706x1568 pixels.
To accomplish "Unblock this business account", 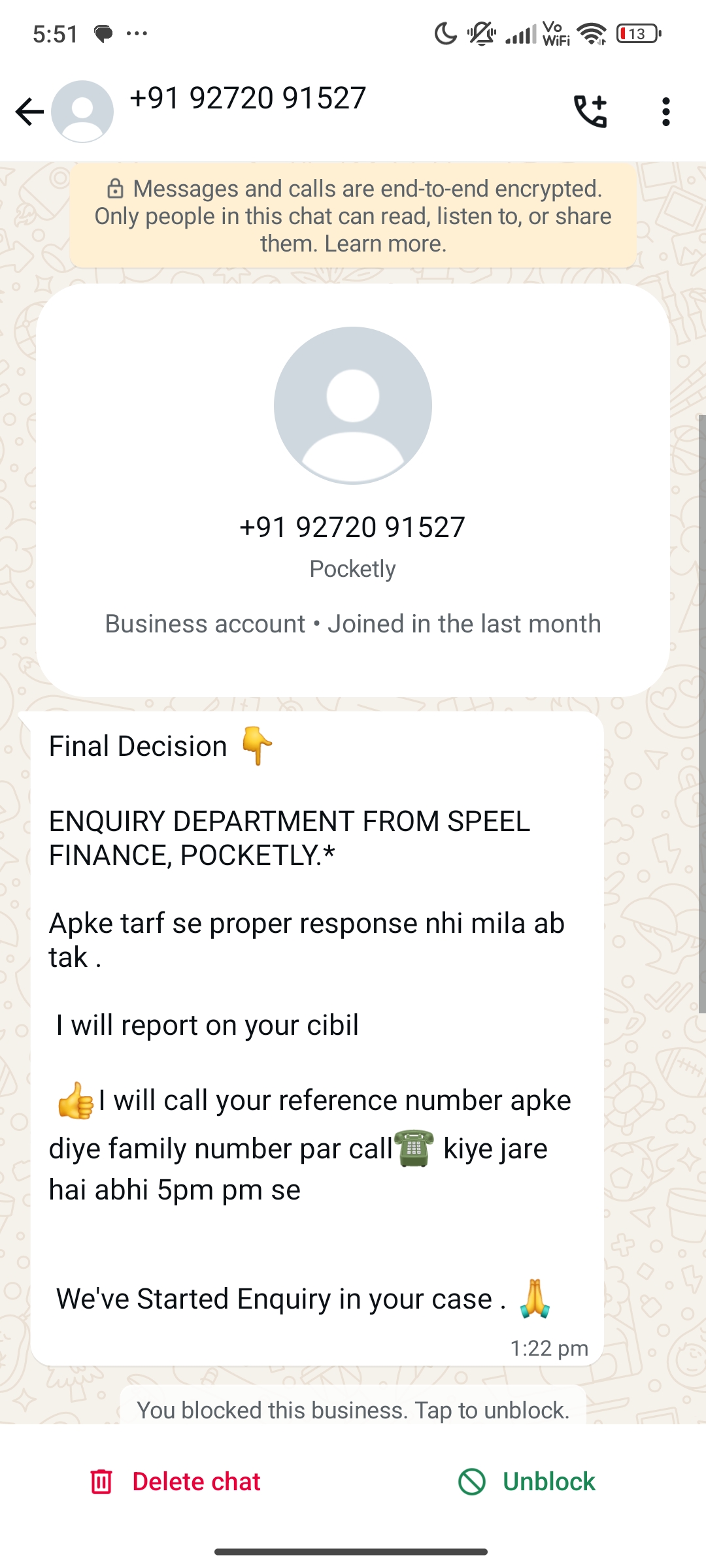I will (527, 1482).
